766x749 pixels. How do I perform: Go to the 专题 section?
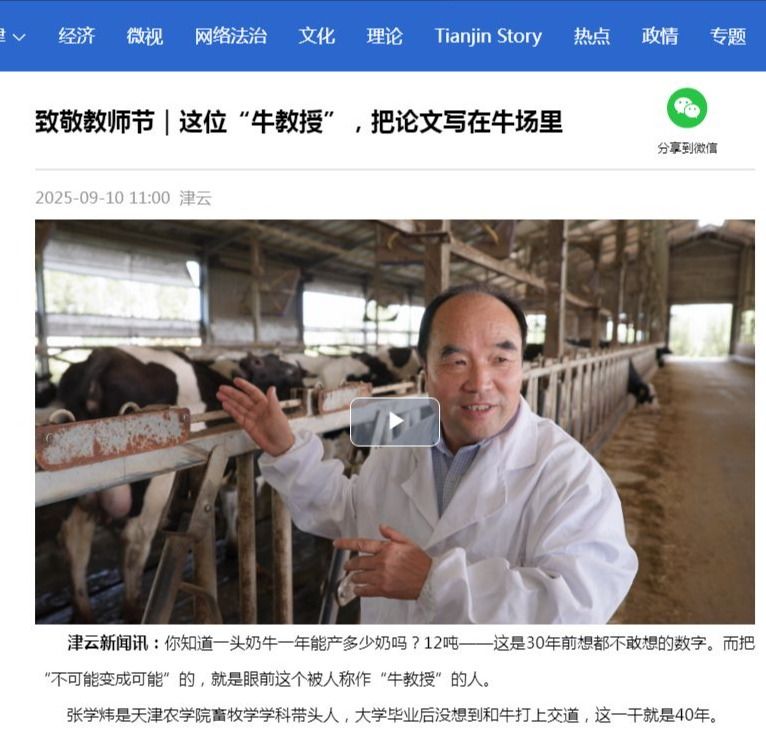tap(728, 36)
